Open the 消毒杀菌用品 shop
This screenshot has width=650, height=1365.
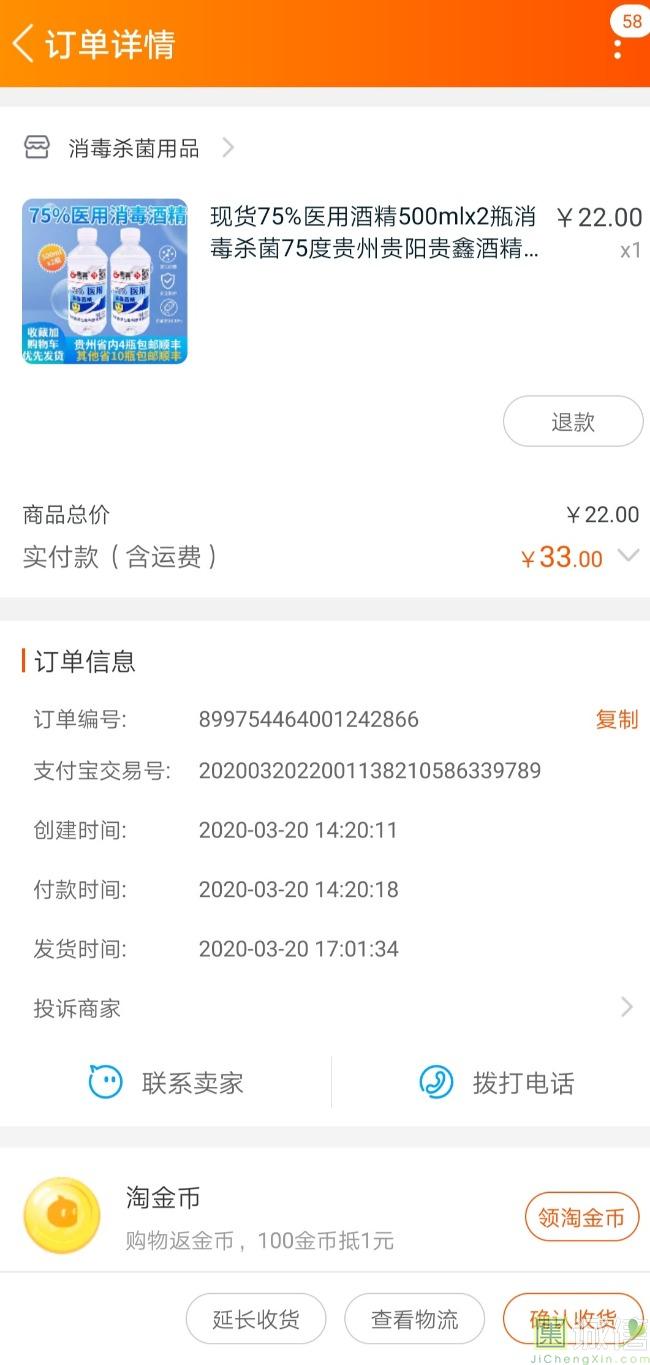[x=133, y=149]
